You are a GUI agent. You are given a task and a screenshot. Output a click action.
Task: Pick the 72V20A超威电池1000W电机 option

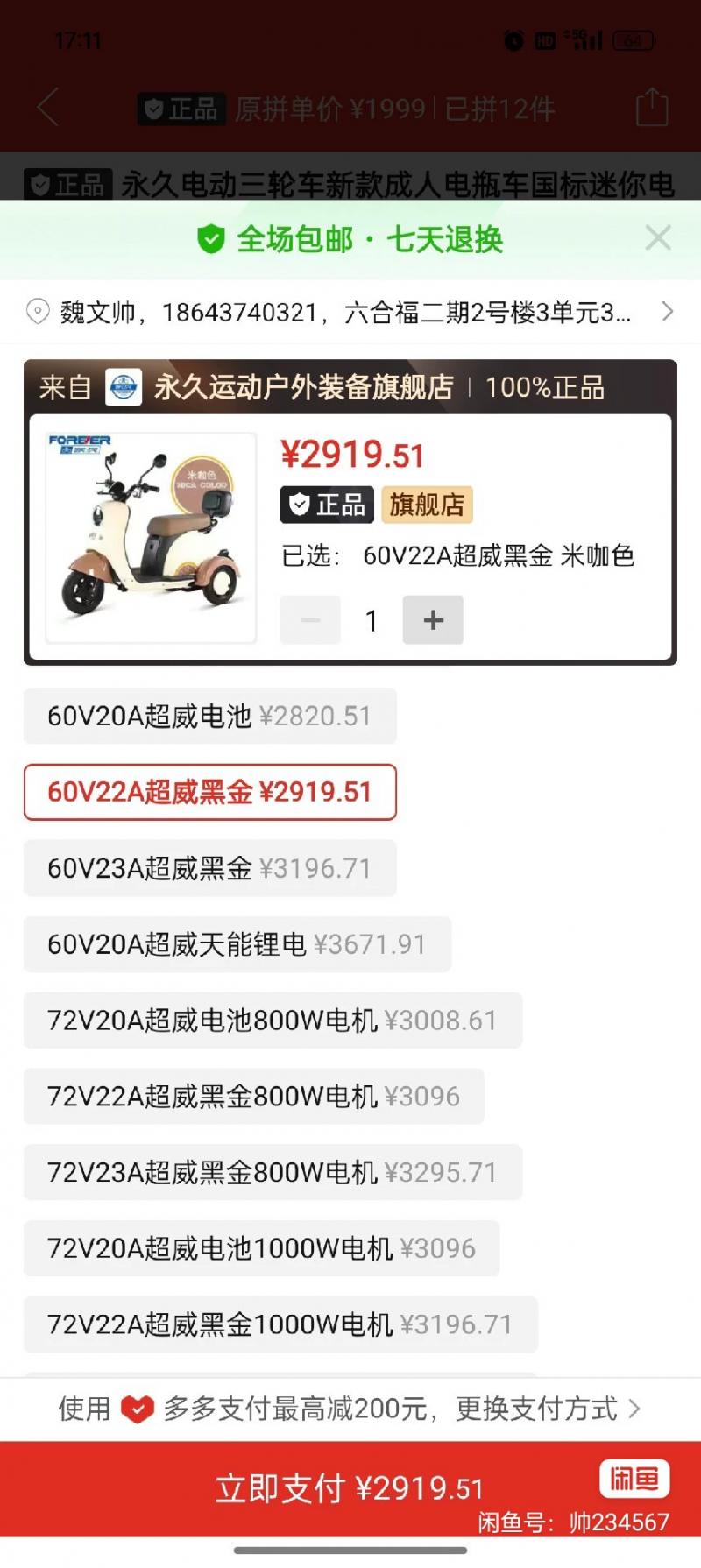[x=262, y=1248]
